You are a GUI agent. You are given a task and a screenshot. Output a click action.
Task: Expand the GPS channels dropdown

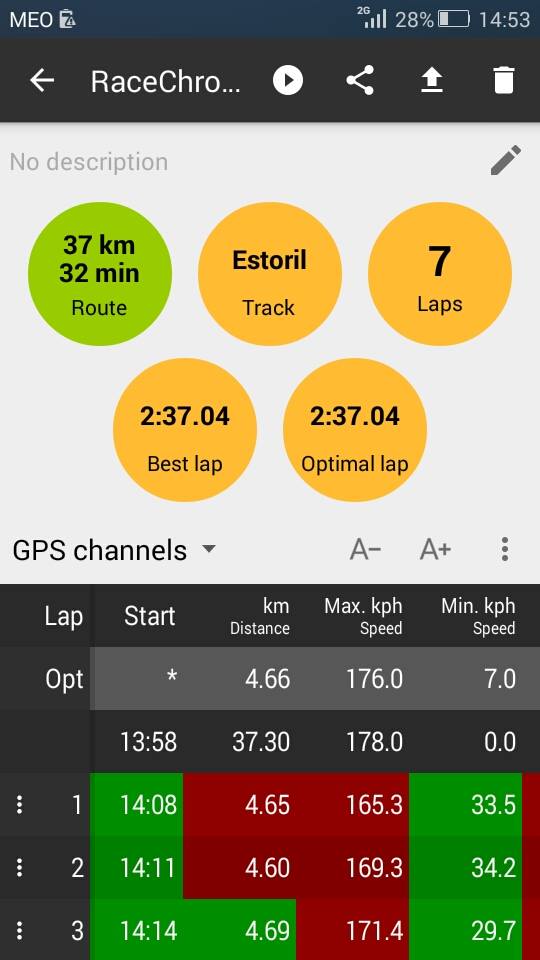(114, 550)
